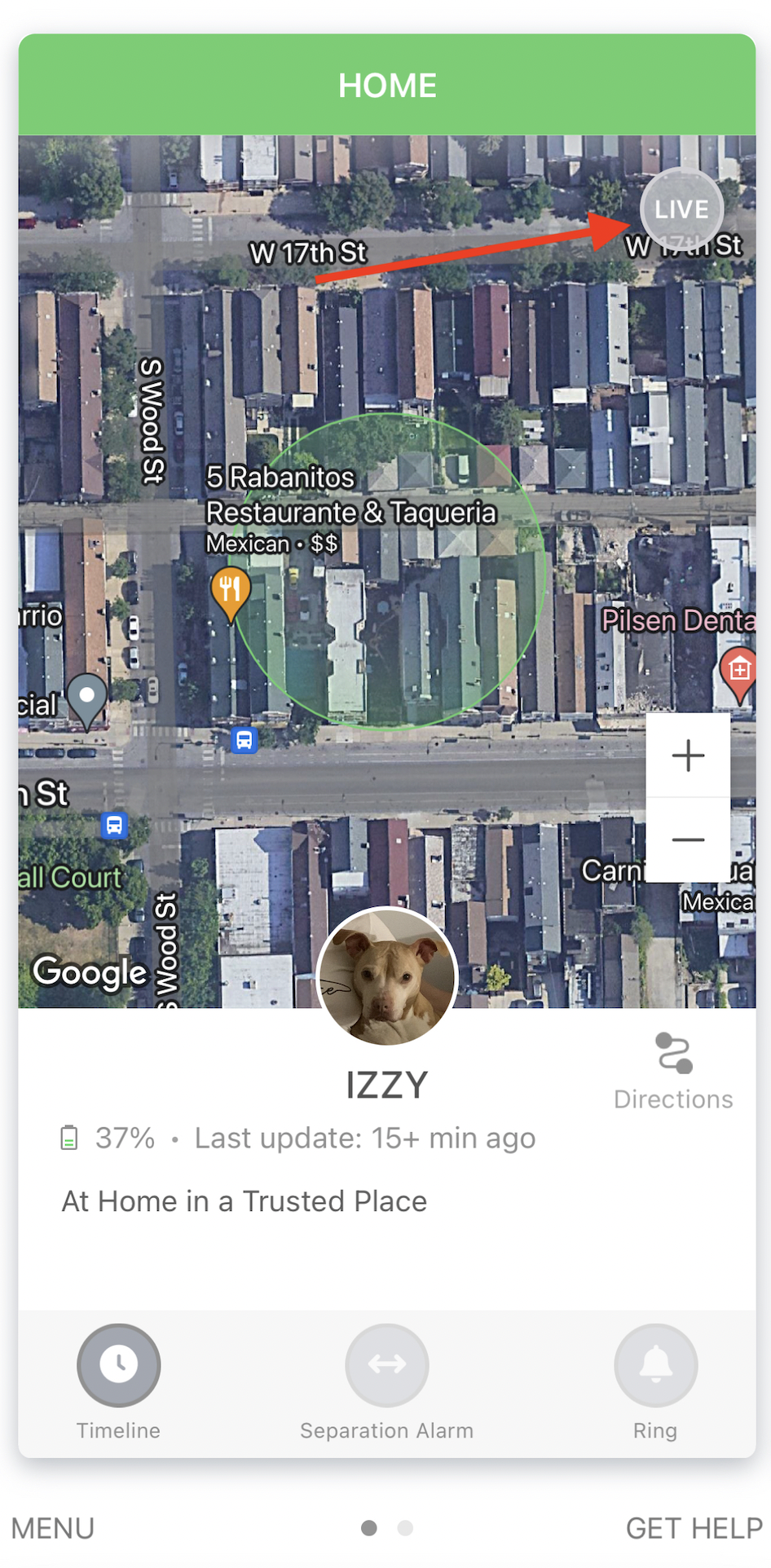Go to second page via indicator dot
The image size is (771, 1568).
point(405,1528)
